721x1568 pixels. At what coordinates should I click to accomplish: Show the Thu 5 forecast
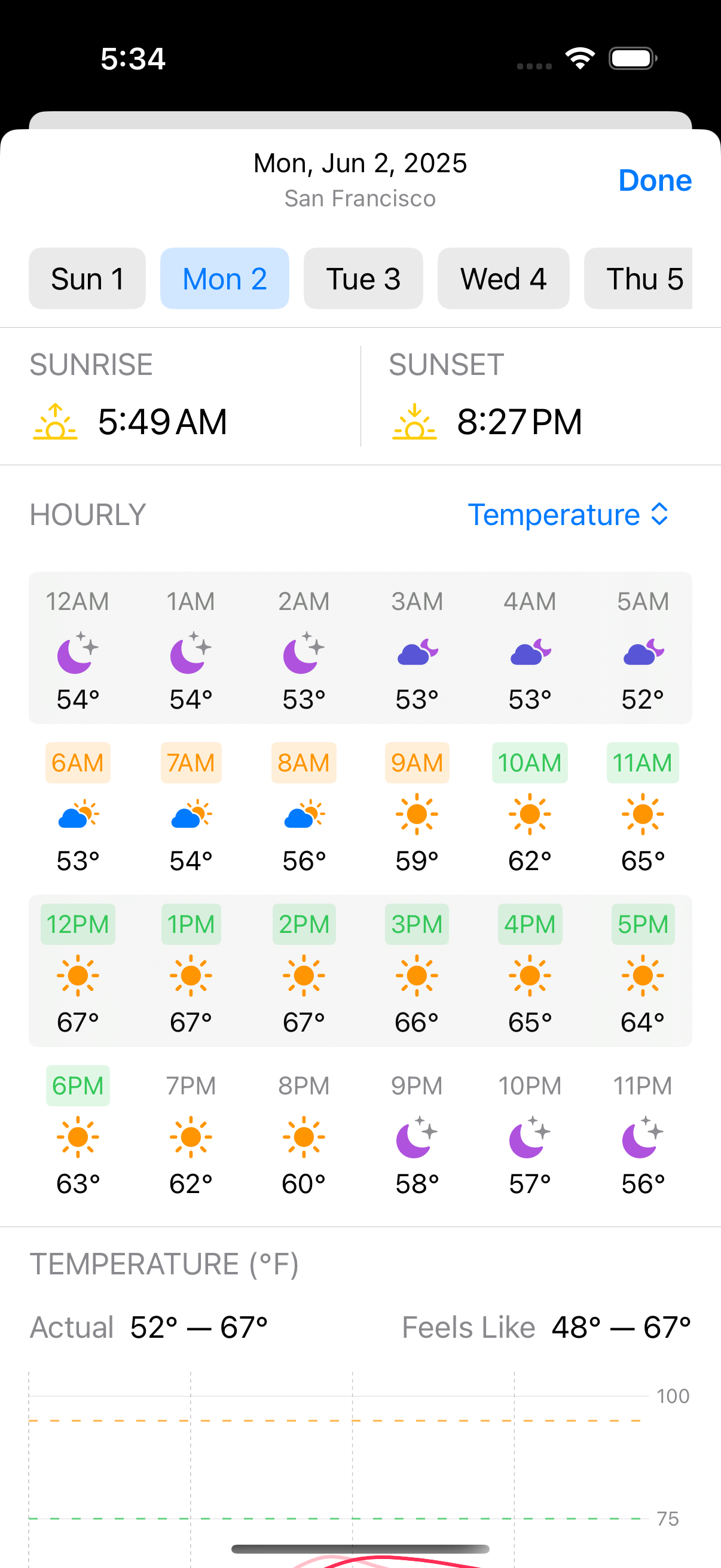click(639, 279)
